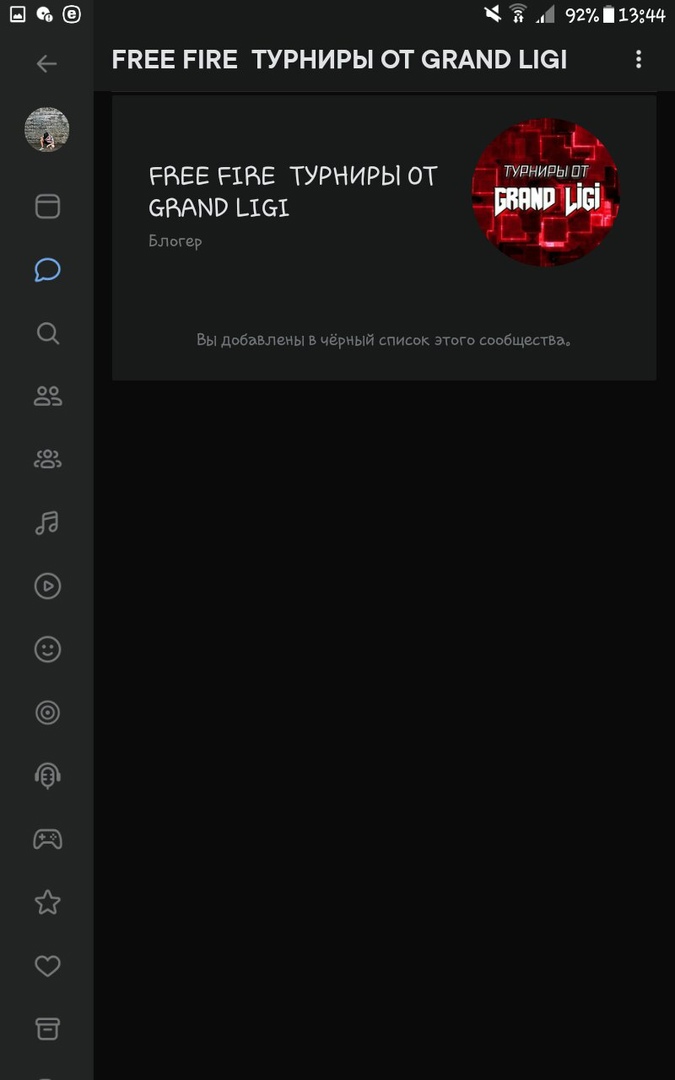Open my profile avatar in sidebar
This screenshot has height=1080, width=675.
tap(47, 130)
